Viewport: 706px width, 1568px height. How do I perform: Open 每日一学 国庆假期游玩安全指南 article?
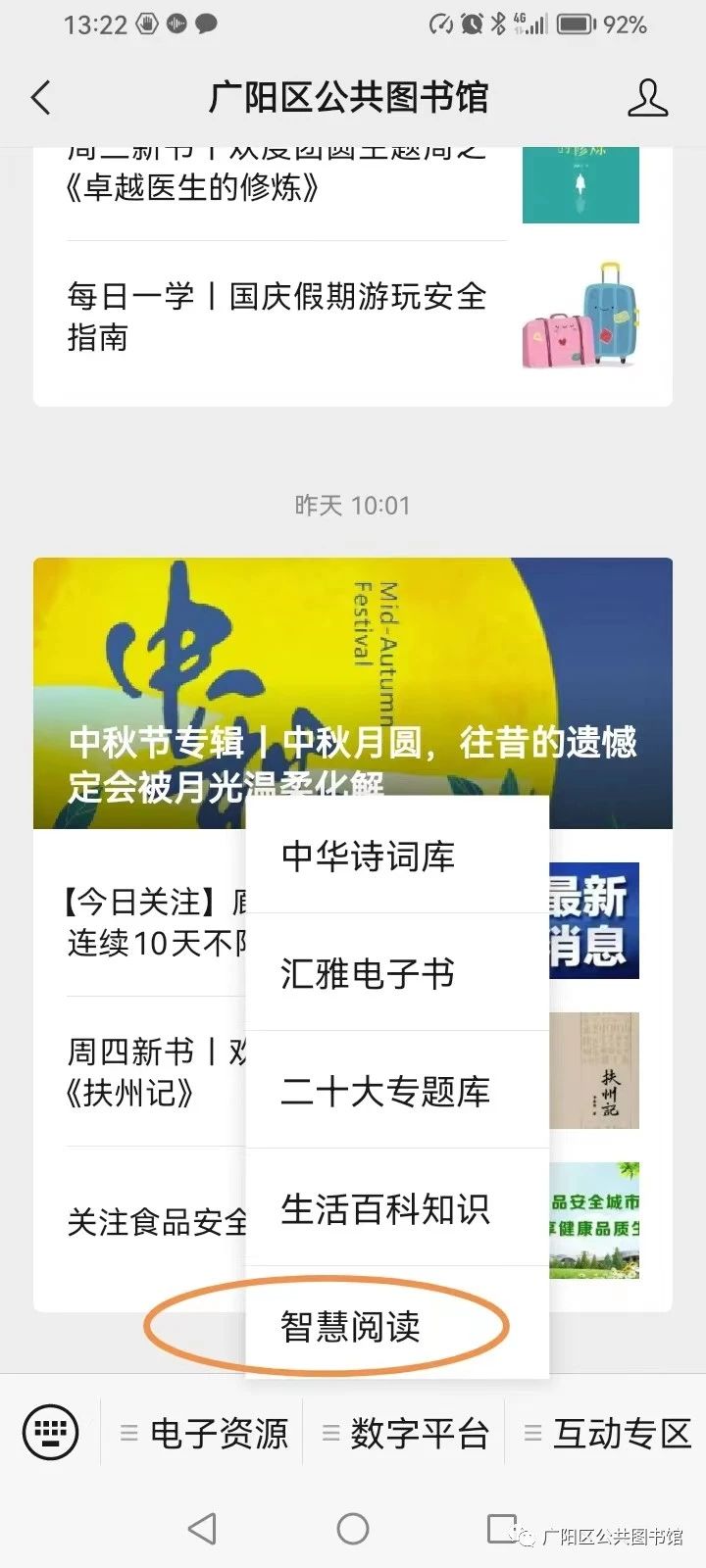pos(277,317)
